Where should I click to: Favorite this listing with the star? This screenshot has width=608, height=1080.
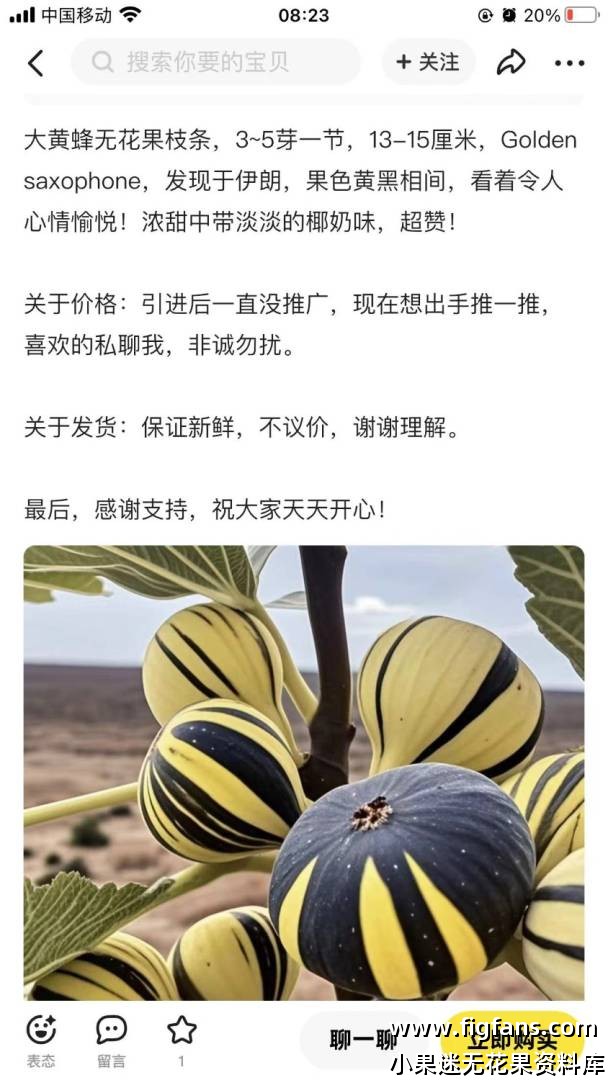[x=181, y=1038]
